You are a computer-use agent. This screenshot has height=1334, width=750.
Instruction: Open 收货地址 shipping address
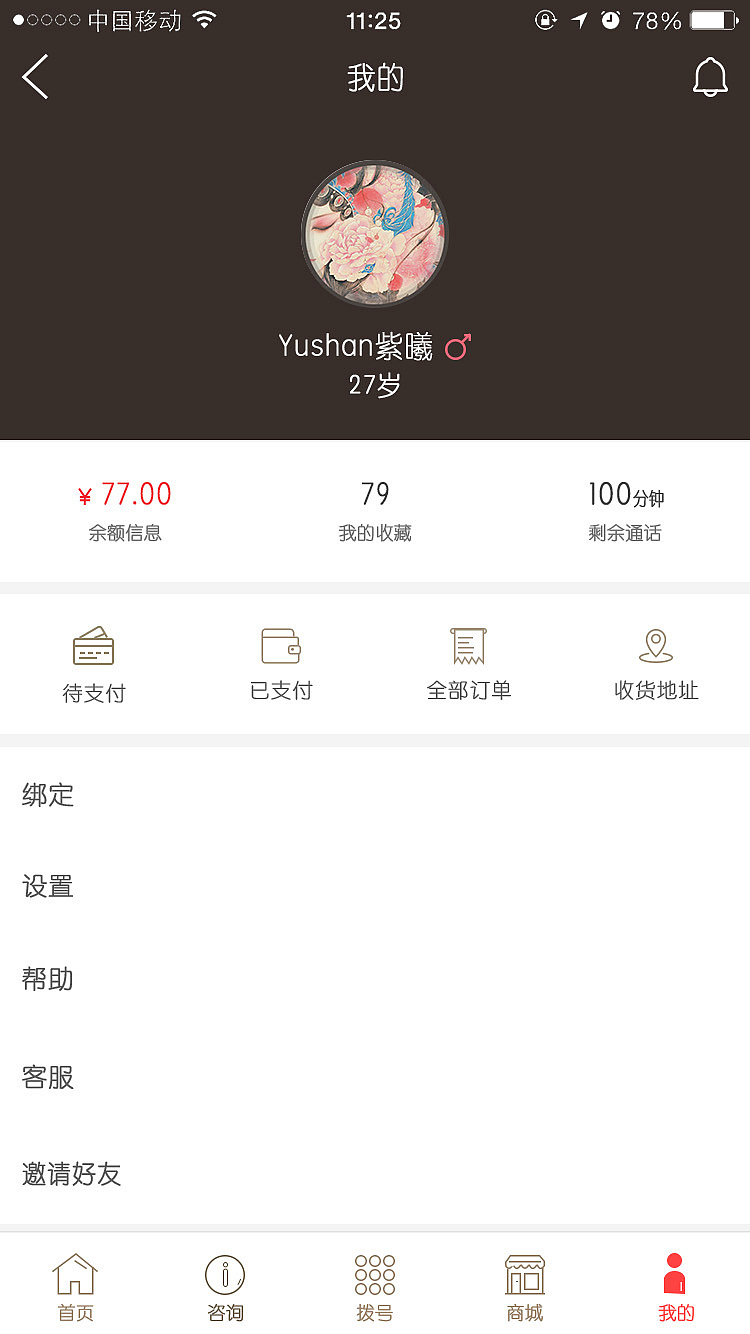656,662
